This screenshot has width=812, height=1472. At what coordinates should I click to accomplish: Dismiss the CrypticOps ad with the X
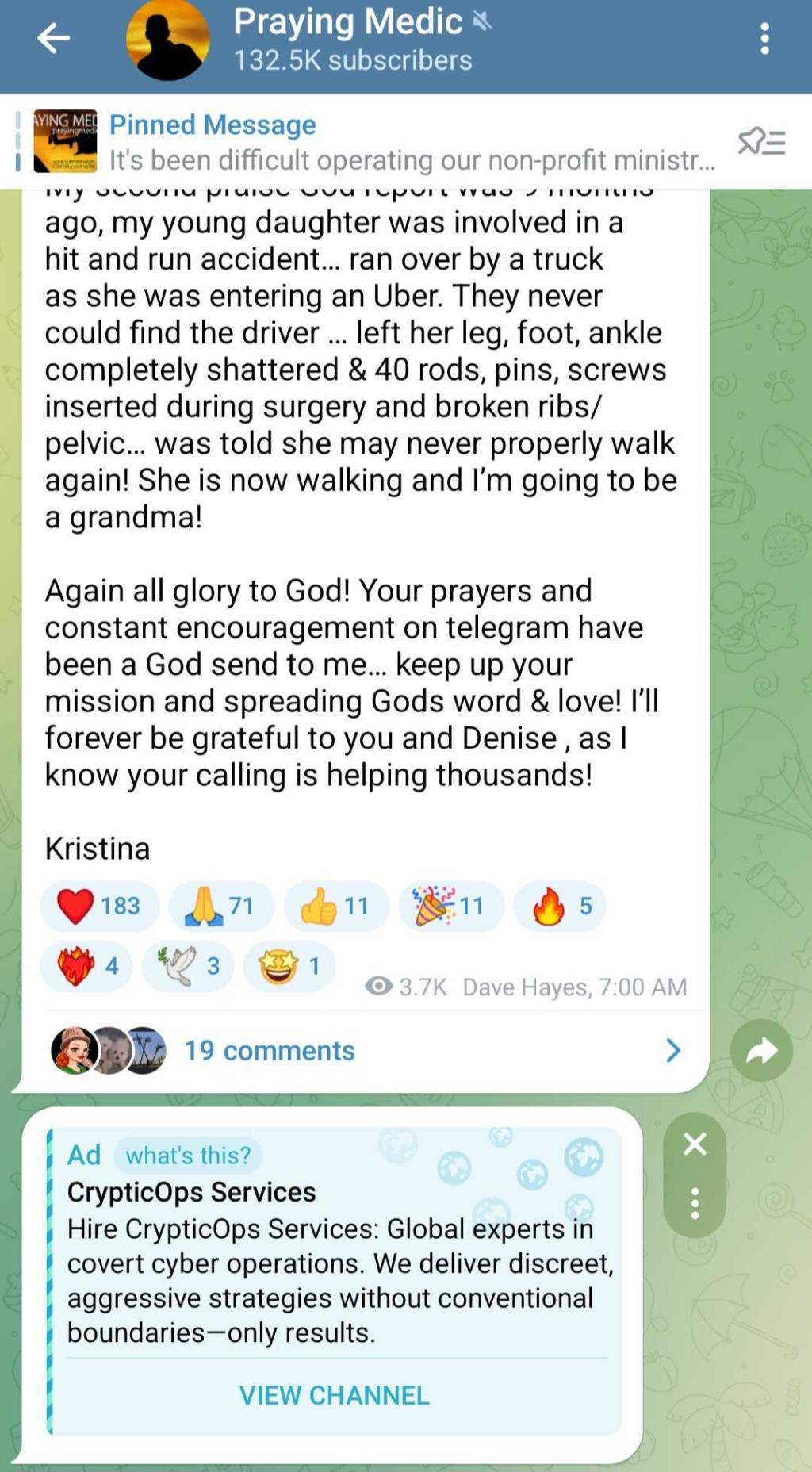[x=694, y=1143]
